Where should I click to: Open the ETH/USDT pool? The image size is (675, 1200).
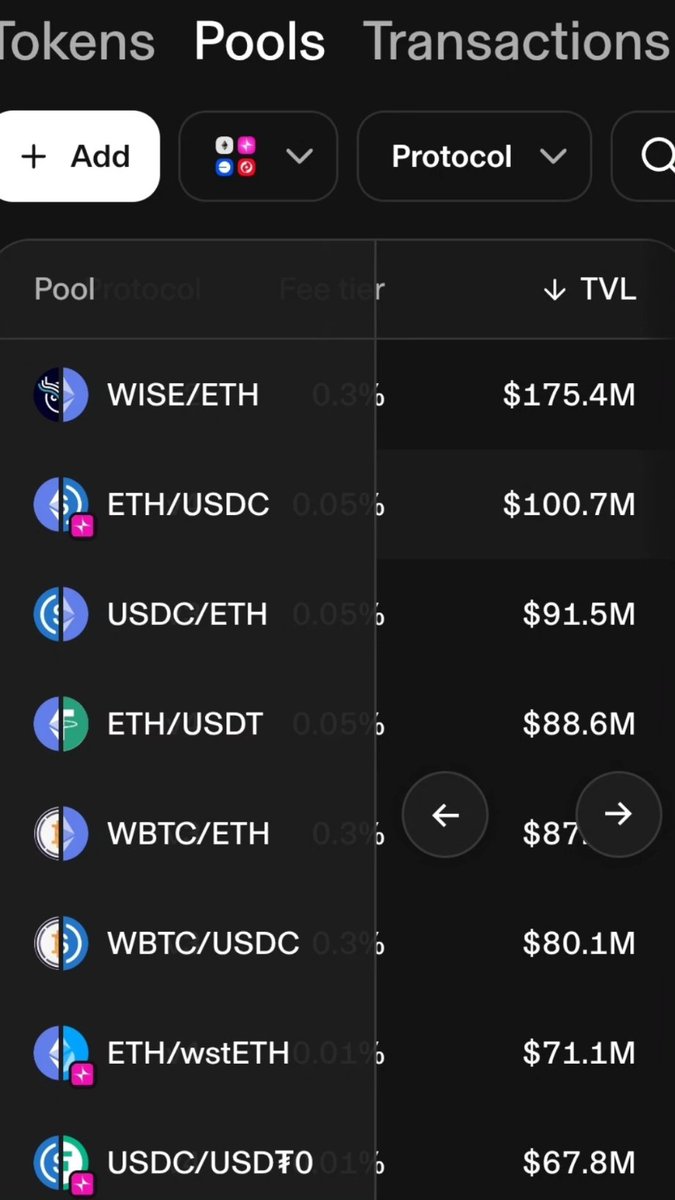click(x=337, y=723)
